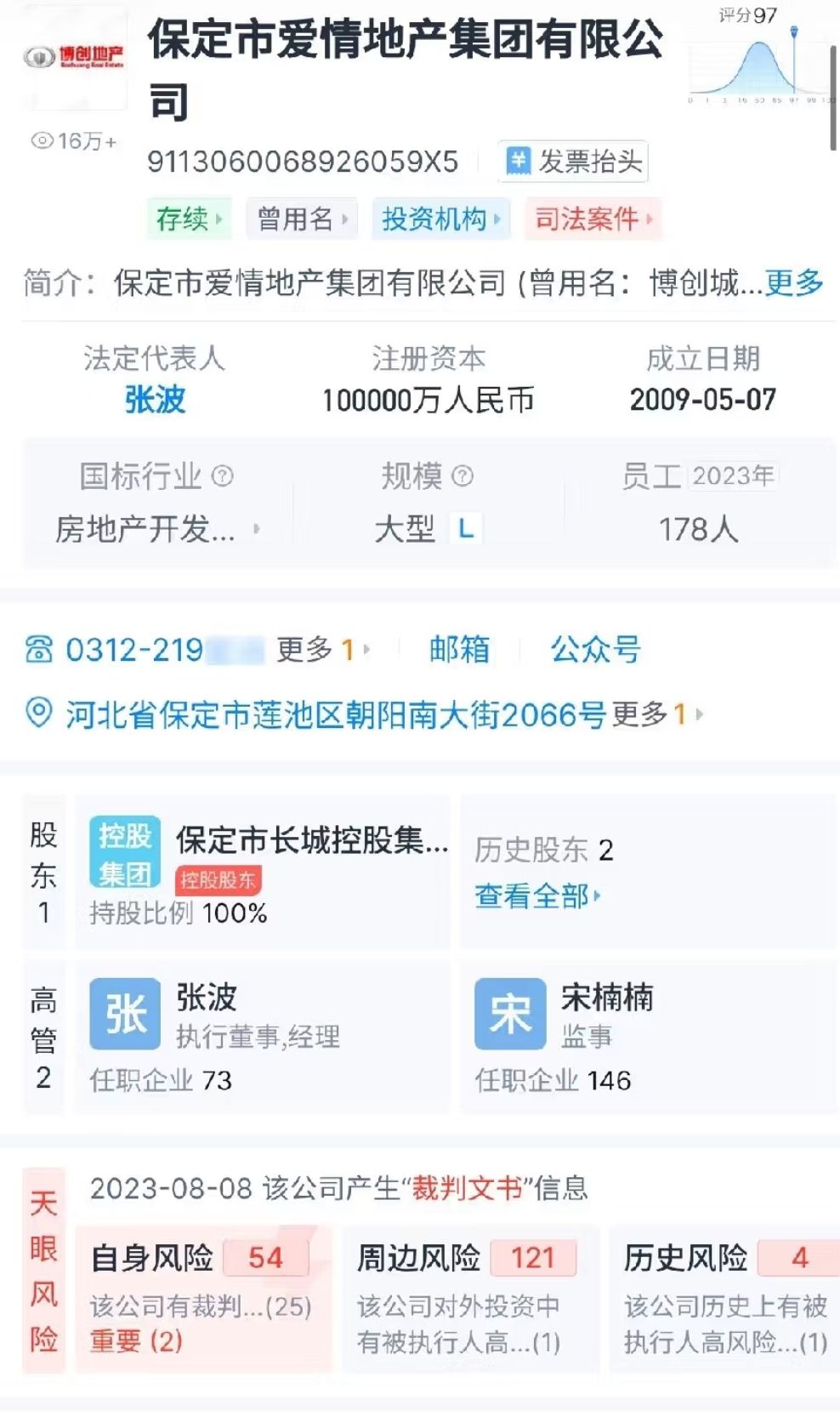Open the 历史风险 4 card
840x1422 pixels.
(x=724, y=1299)
